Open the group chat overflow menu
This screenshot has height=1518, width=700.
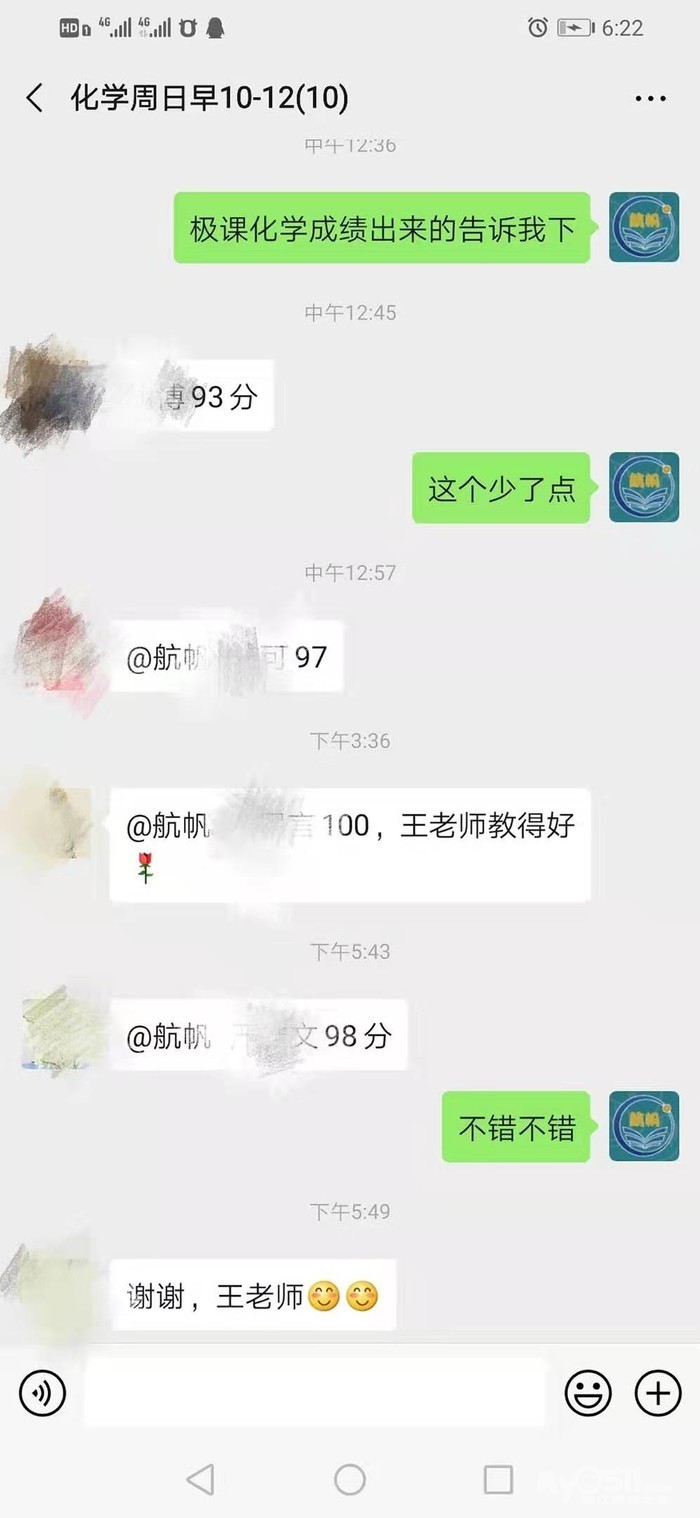pos(650,98)
